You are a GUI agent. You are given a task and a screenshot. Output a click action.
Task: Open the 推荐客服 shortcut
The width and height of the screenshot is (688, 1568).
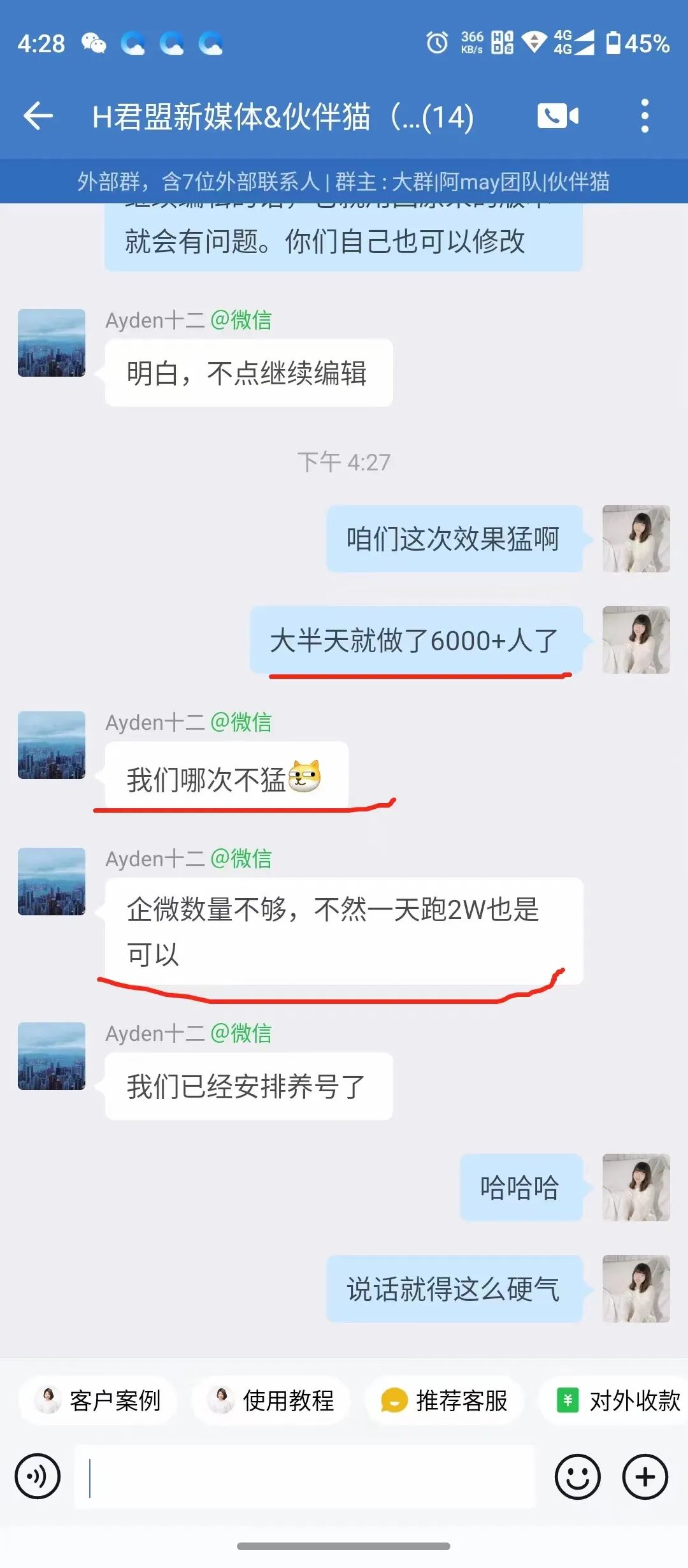(x=444, y=1400)
